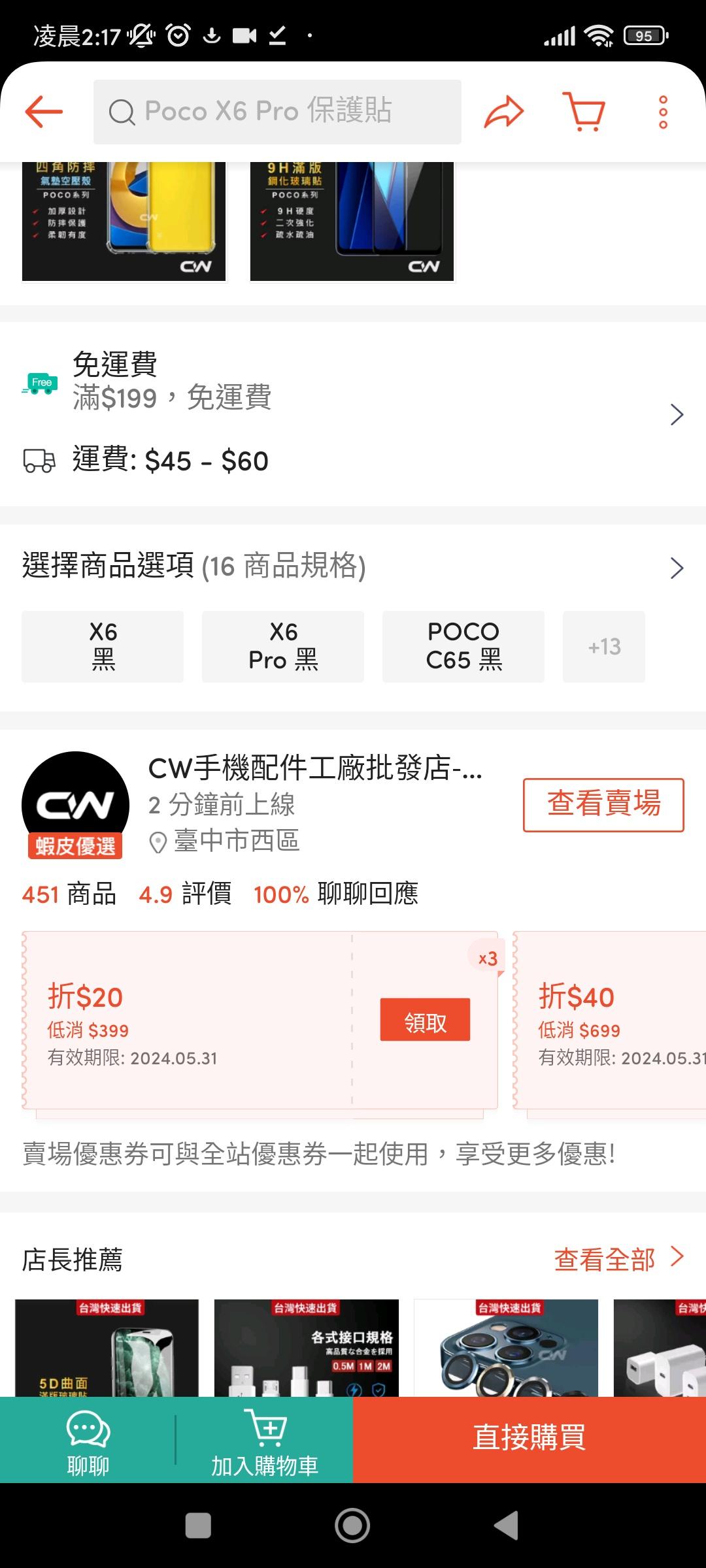The image size is (706, 1568).
Task: Open the 四角防摔 case product thumbnail
Action: (124, 221)
